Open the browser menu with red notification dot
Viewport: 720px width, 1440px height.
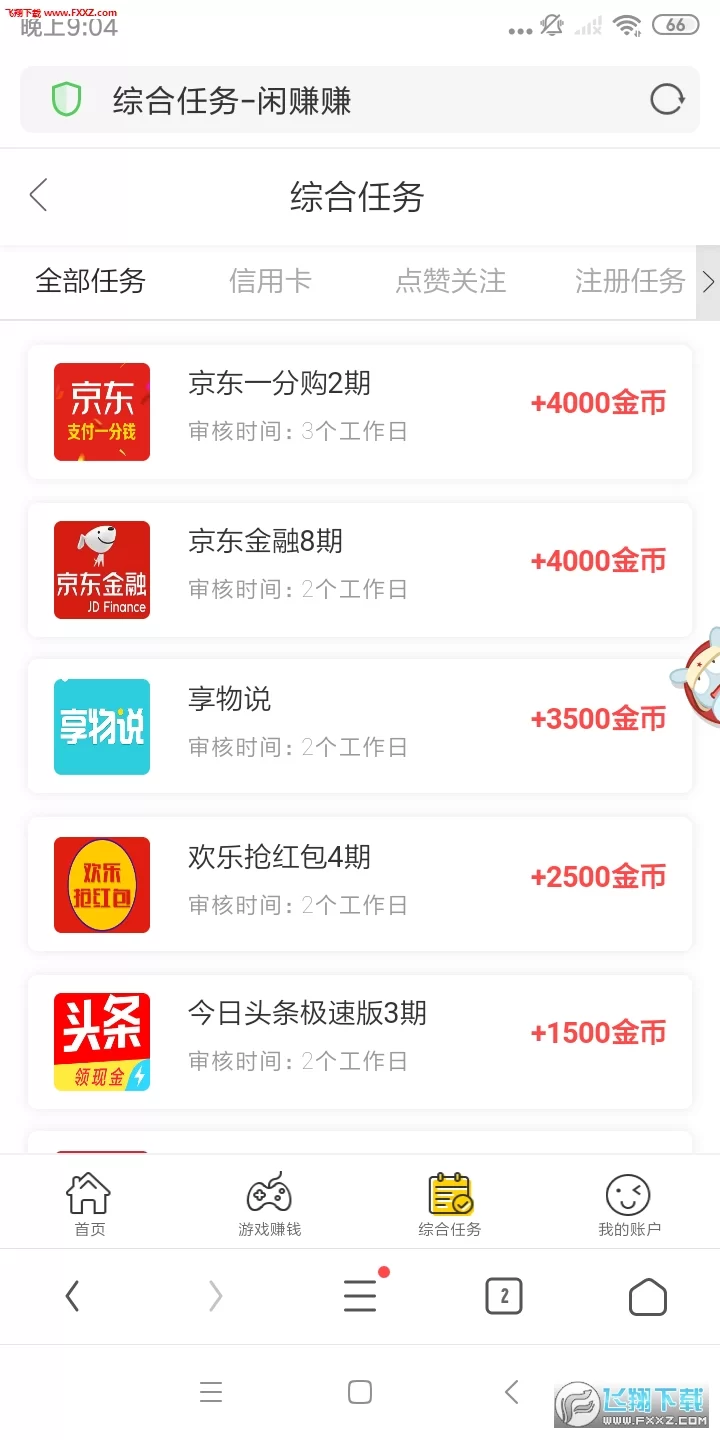(x=359, y=1295)
